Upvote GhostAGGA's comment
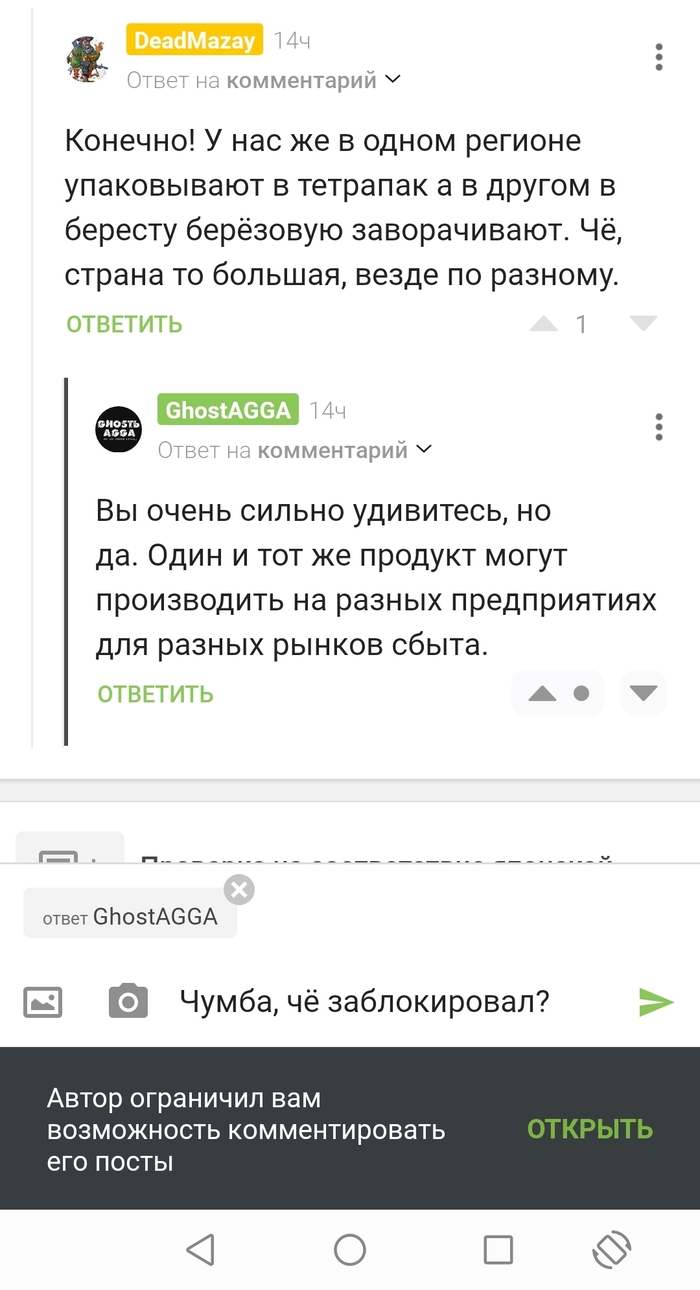The width and height of the screenshot is (700, 1290). point(542,693)
